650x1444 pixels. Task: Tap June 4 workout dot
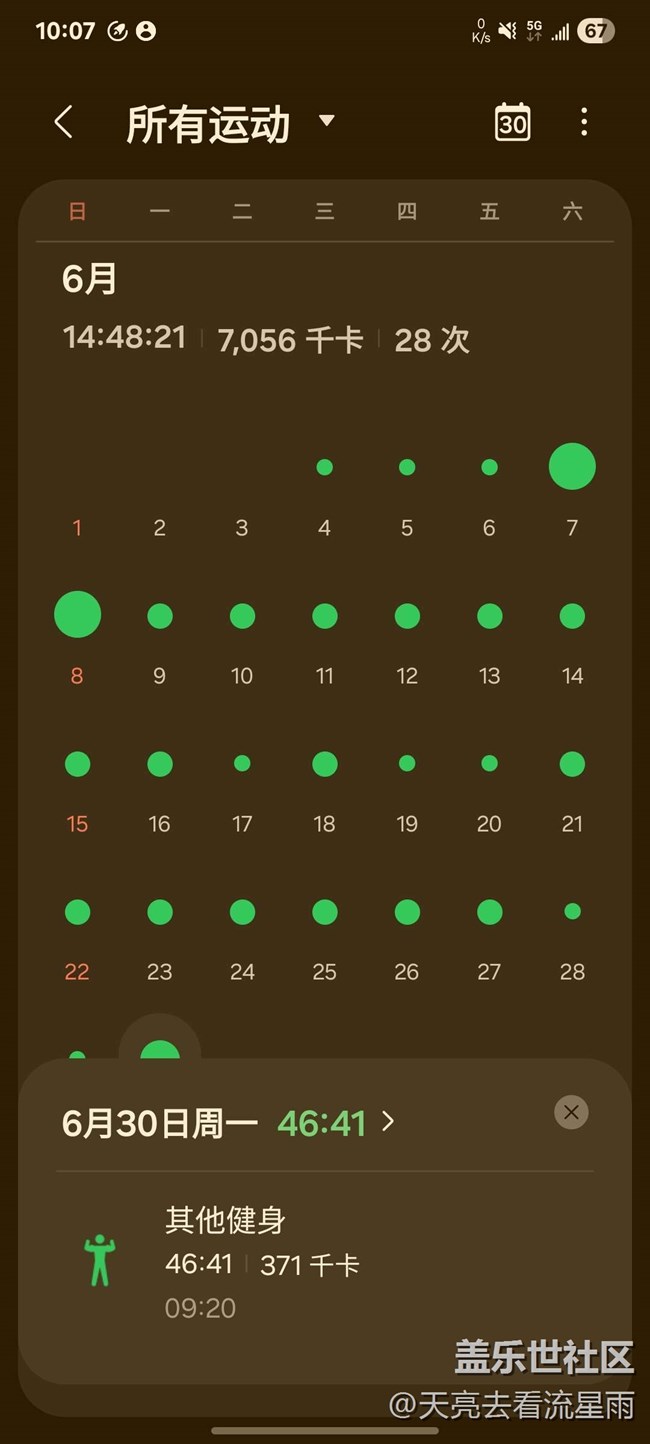click(x=324, y=467)
